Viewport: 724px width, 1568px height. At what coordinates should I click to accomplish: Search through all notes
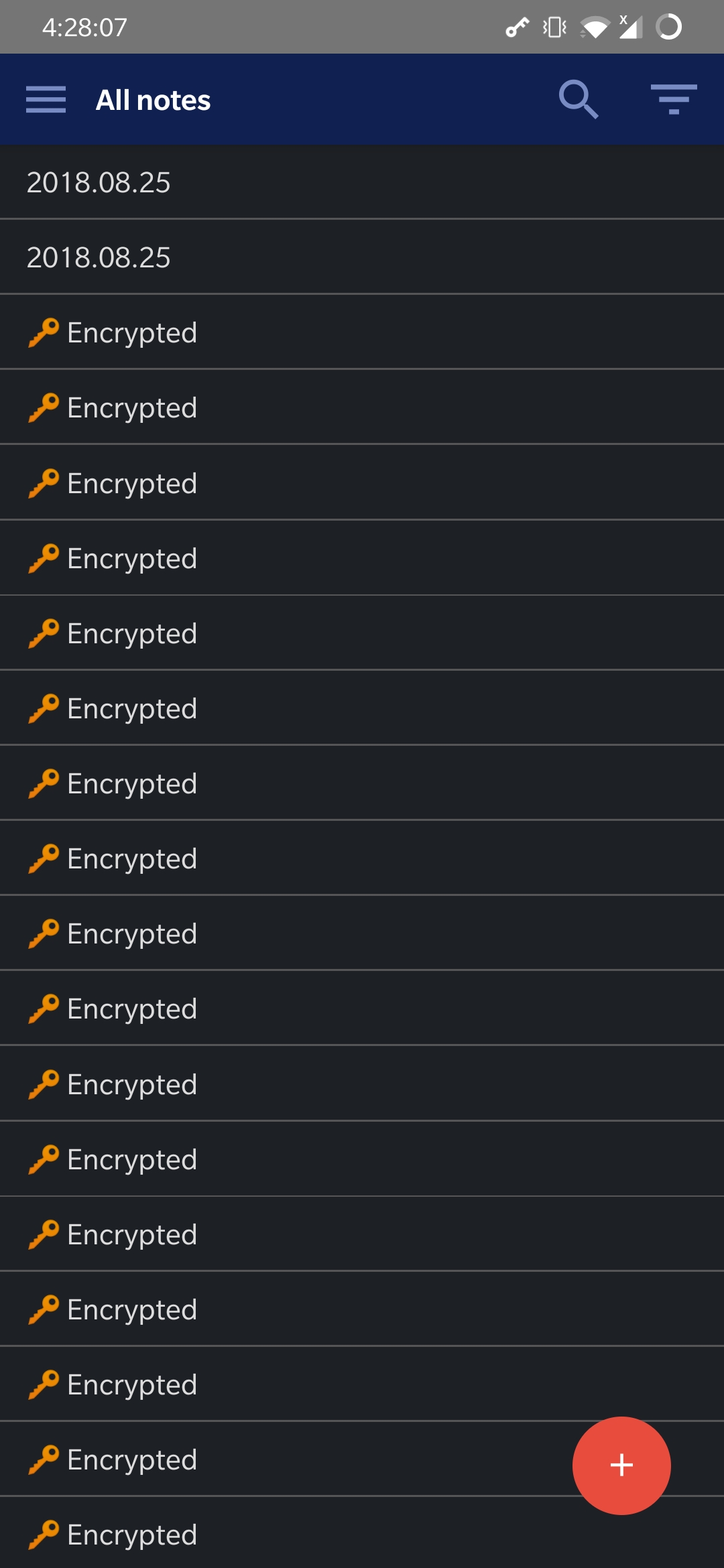[578, 100]
